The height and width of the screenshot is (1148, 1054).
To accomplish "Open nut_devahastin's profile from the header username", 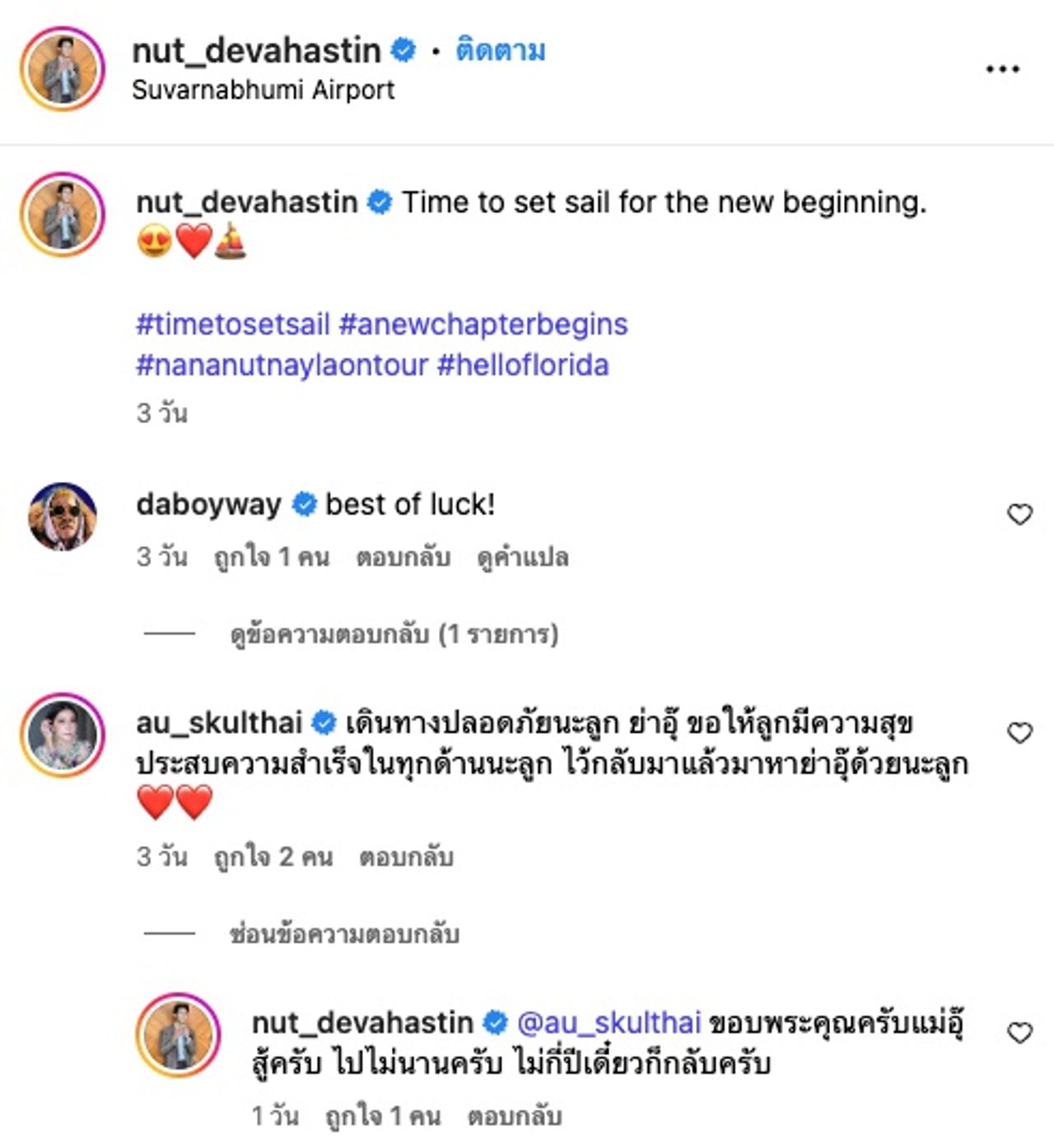I will click(x=256, y=51).
